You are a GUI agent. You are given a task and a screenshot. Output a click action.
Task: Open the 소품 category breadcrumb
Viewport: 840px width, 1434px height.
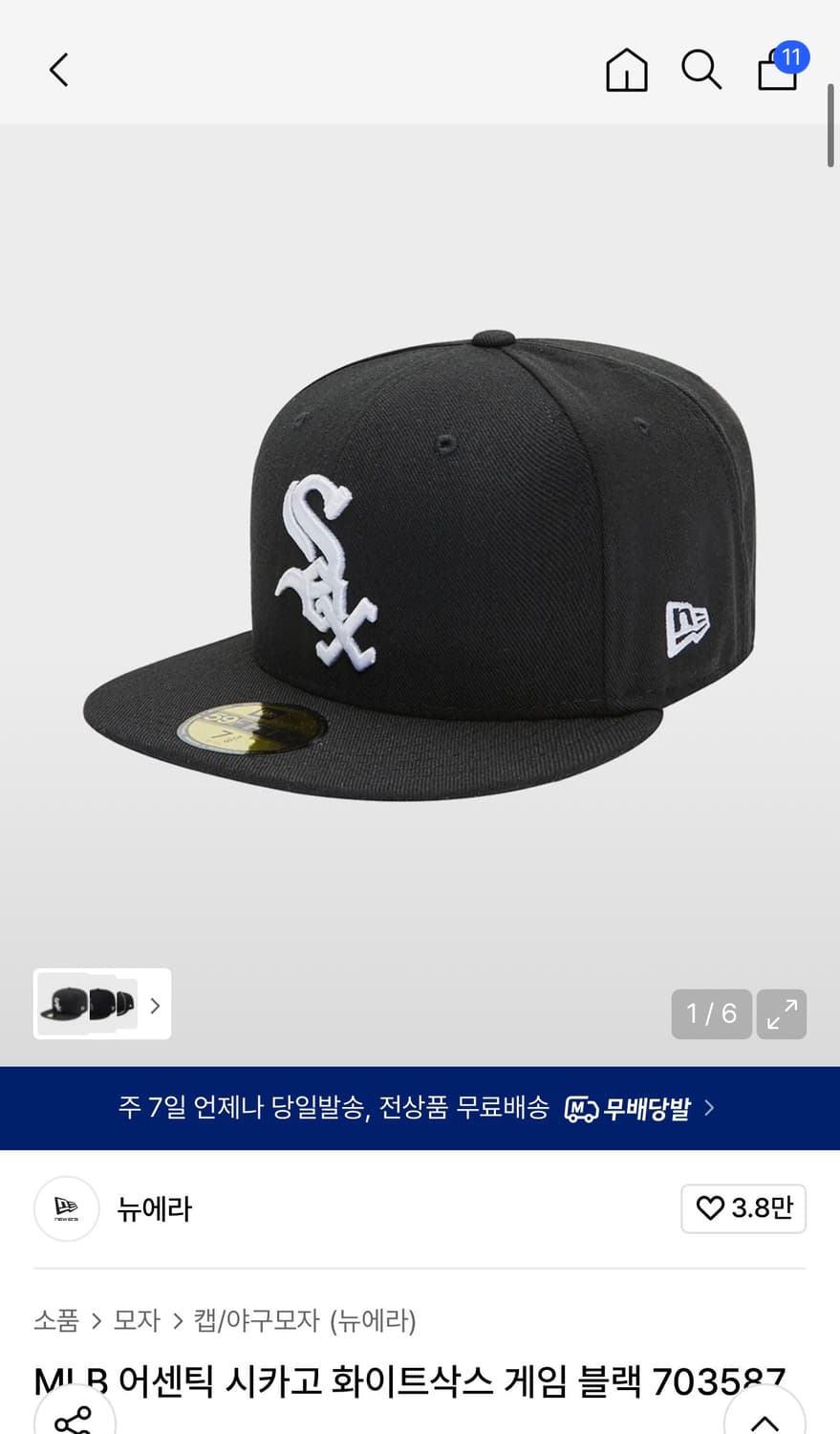click(54, 1321)
